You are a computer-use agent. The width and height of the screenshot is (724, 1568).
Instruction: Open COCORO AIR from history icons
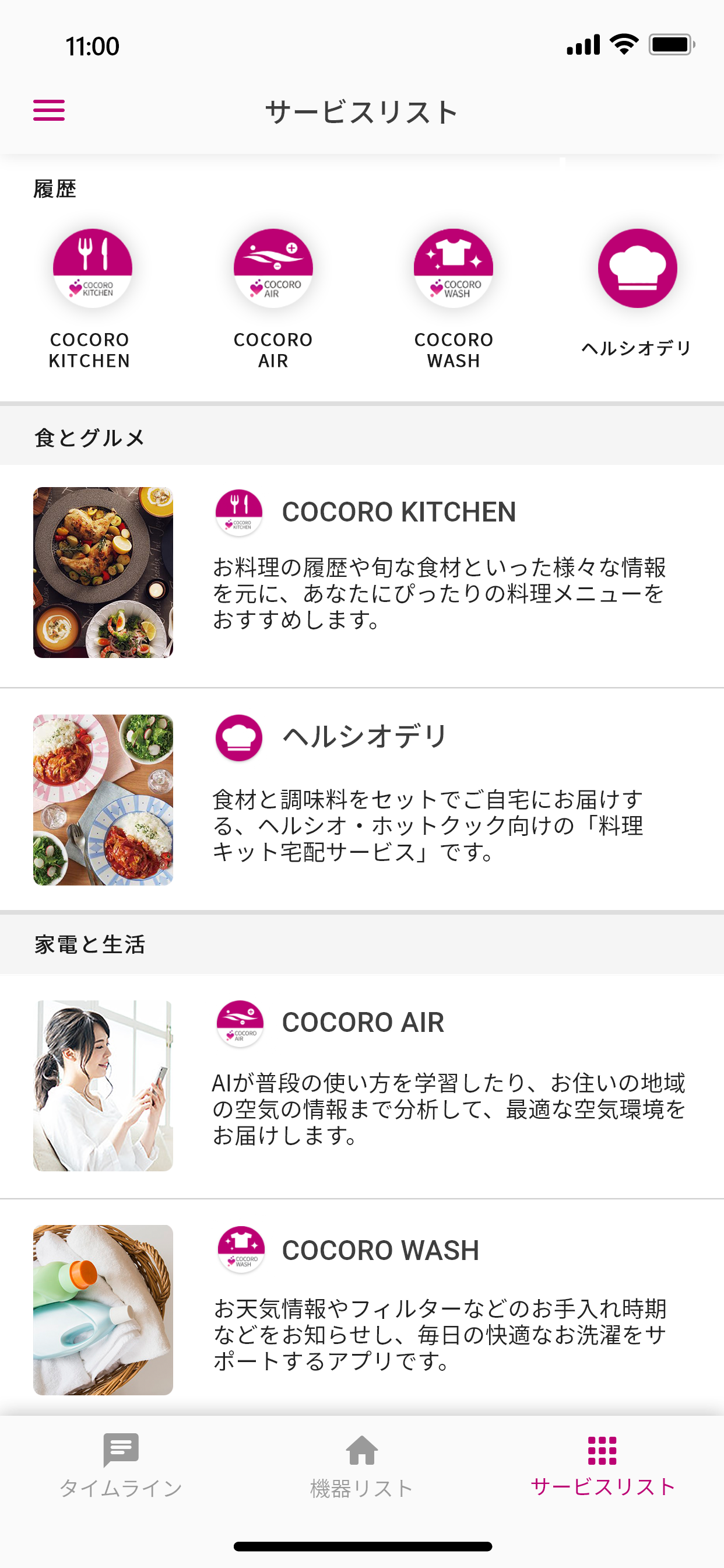tap(273, 268)
